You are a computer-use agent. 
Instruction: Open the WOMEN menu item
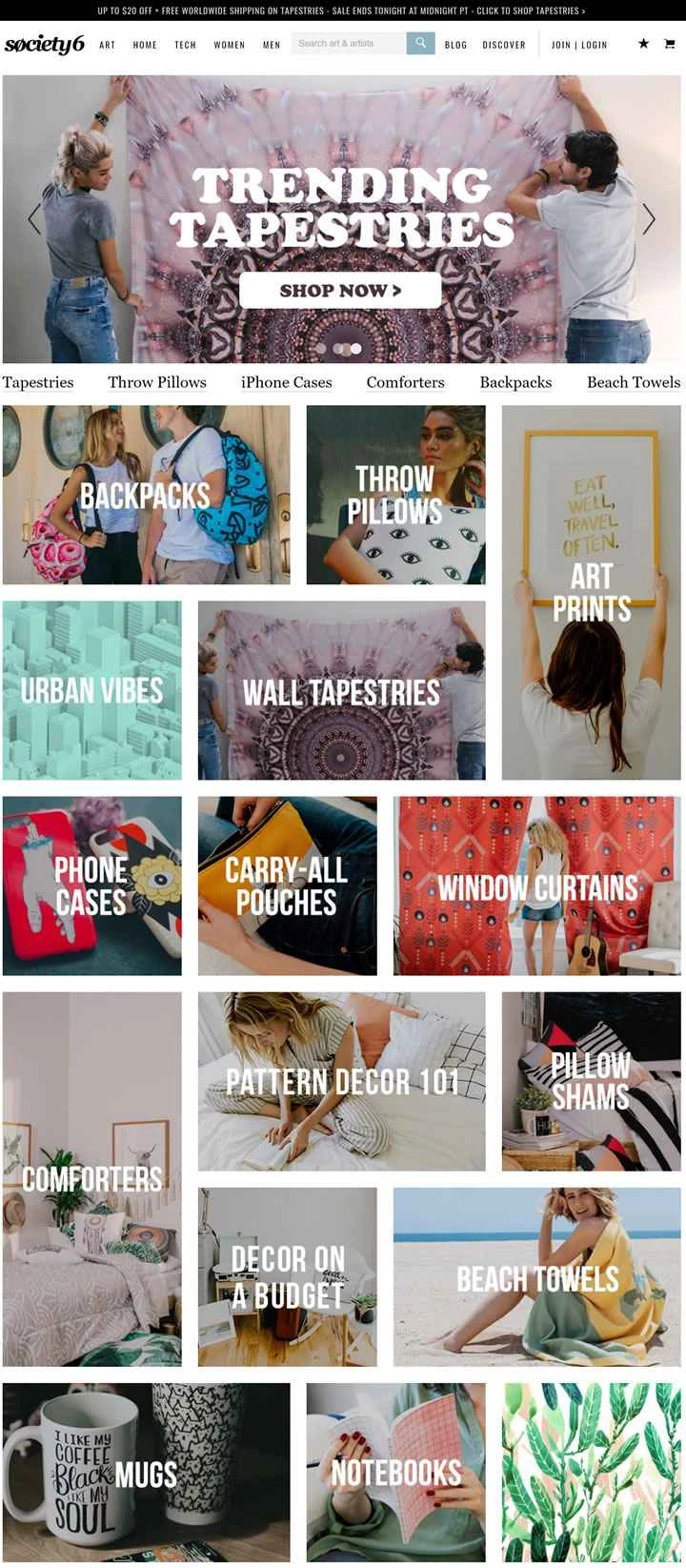(x=229, y=45)
